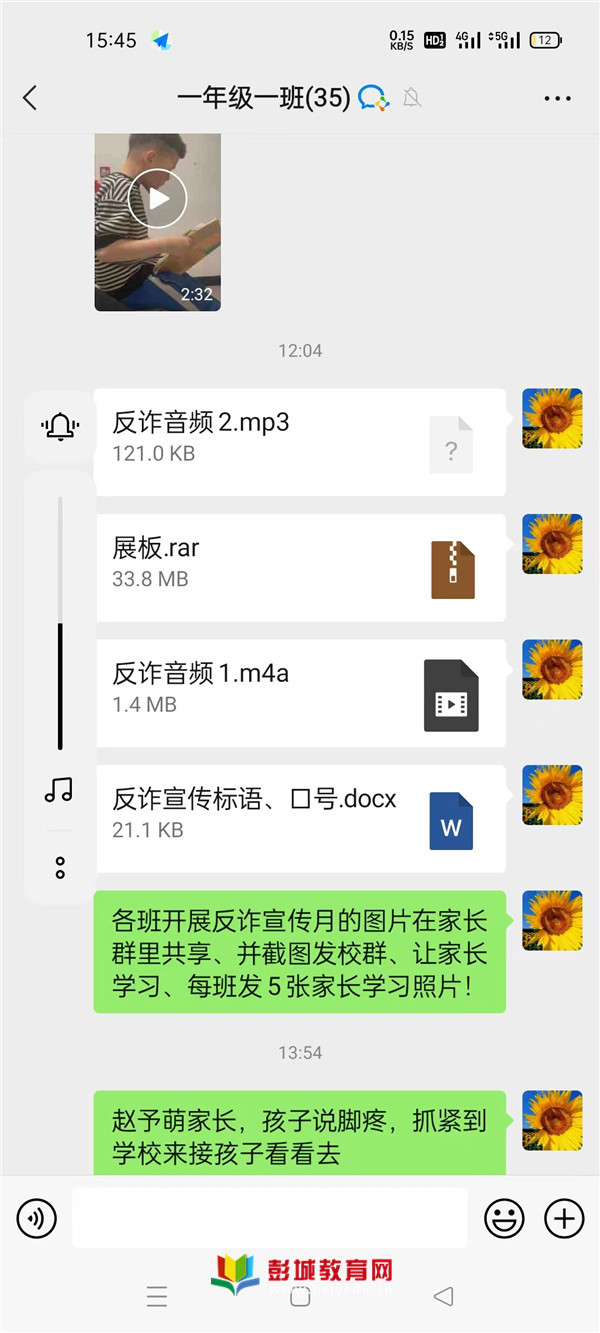The height and width of the screenshot is (1333, 600).
Task: Tap system back navigation button
Action: pyautogui.click(x=443, y=1297)
